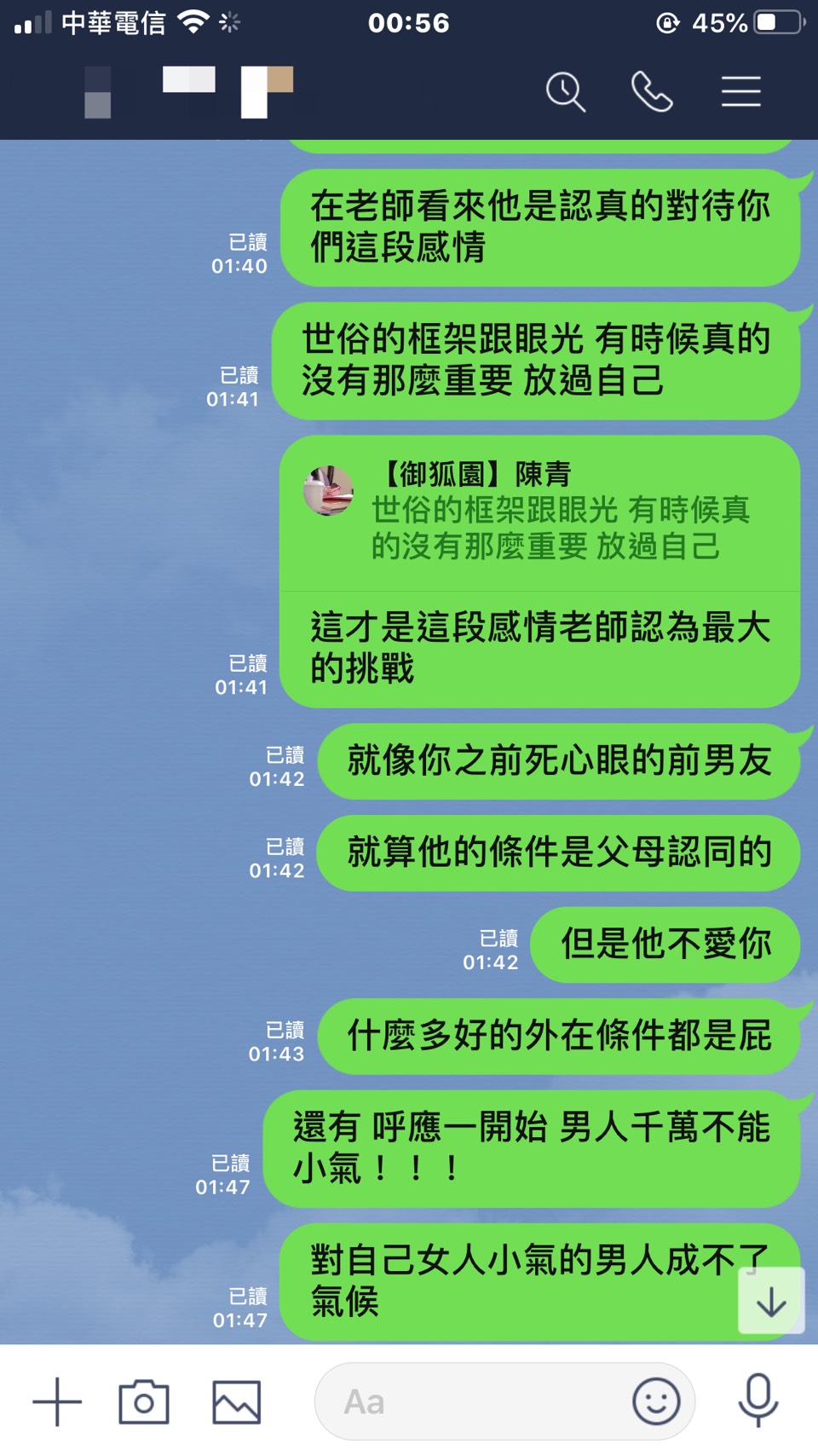Start a voice call
818x1456 pixels.
652,92
